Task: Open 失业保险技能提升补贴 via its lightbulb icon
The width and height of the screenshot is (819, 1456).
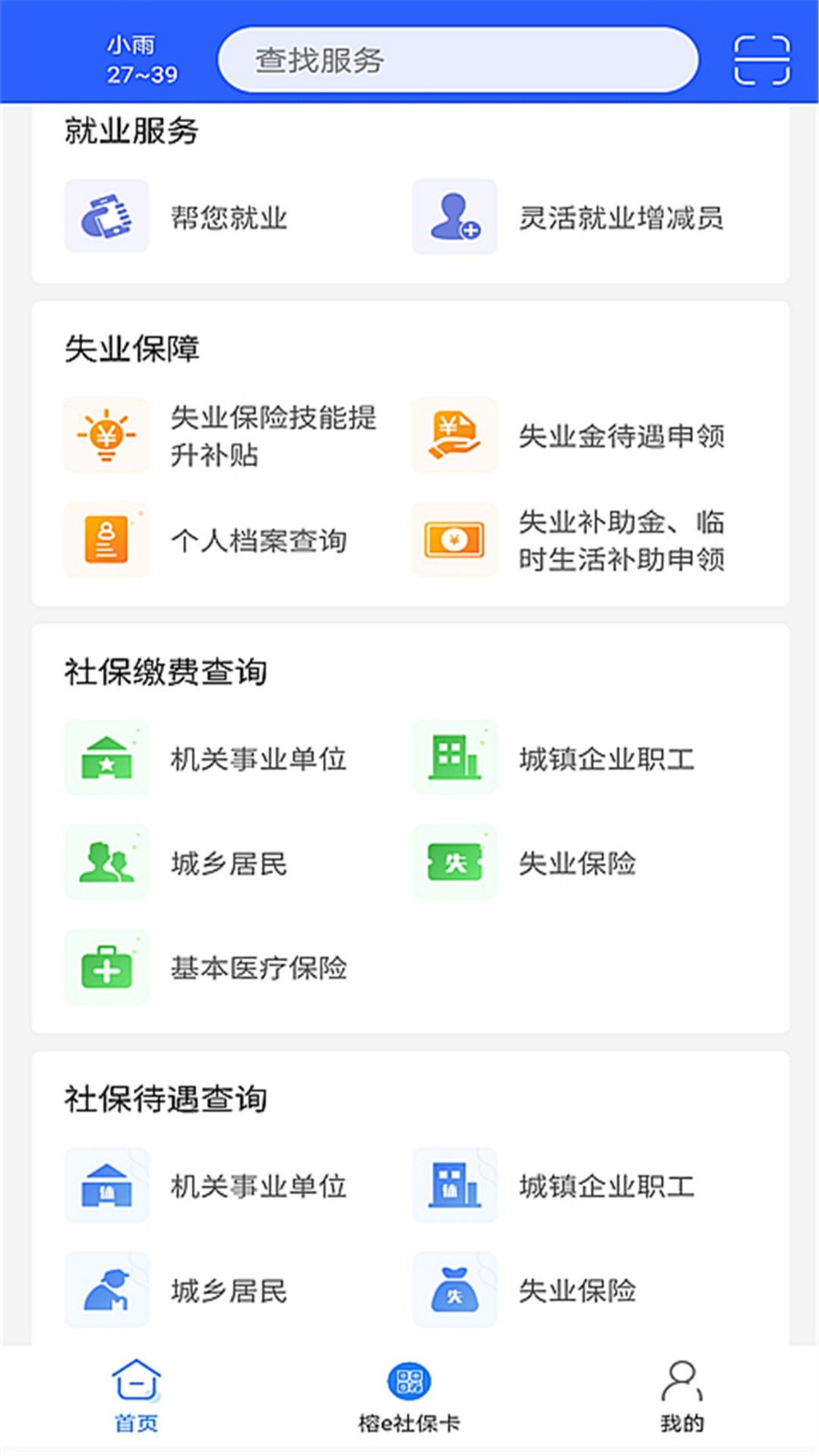Action: point(106,436)
